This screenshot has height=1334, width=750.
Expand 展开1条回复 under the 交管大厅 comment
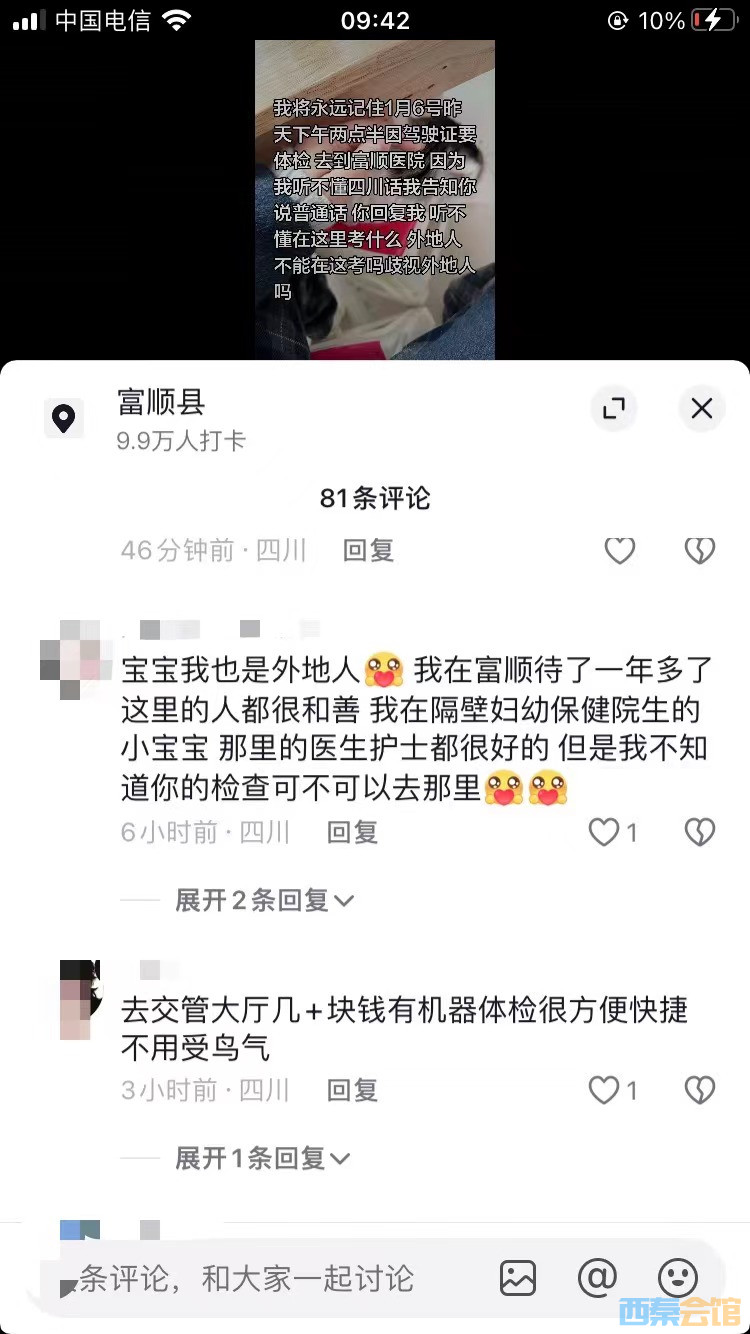pyautogui.click(x=263, y=1158)
